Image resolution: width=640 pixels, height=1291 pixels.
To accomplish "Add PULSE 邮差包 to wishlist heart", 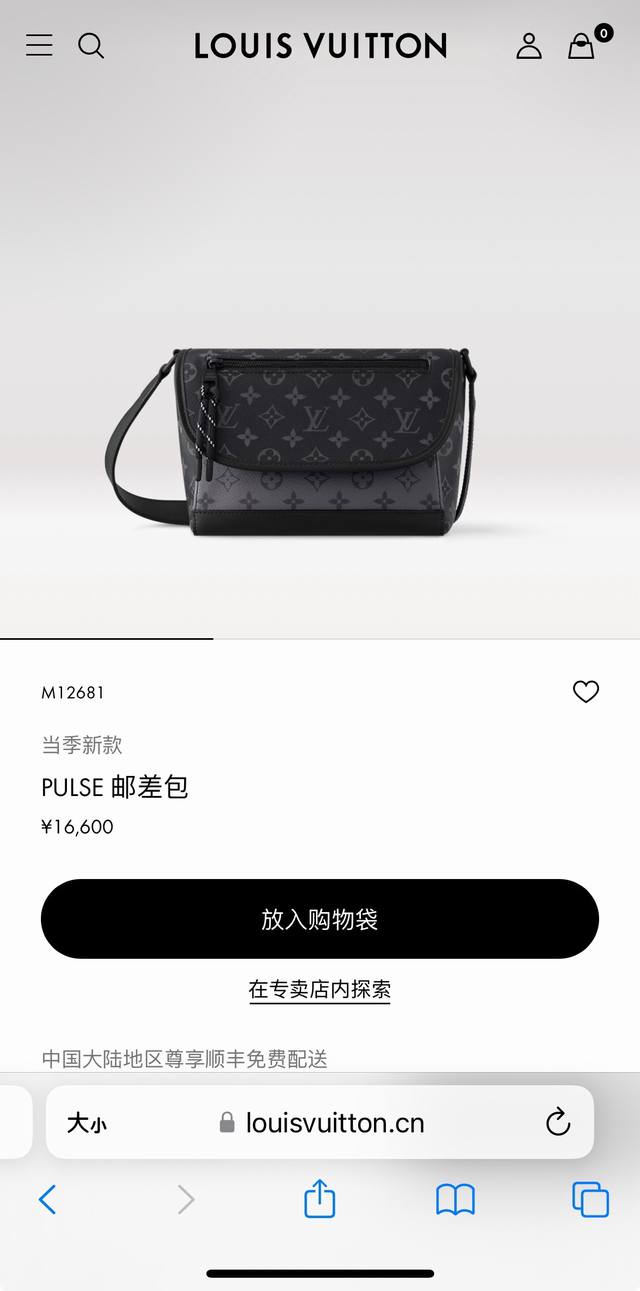I will (x=585, y=691).
